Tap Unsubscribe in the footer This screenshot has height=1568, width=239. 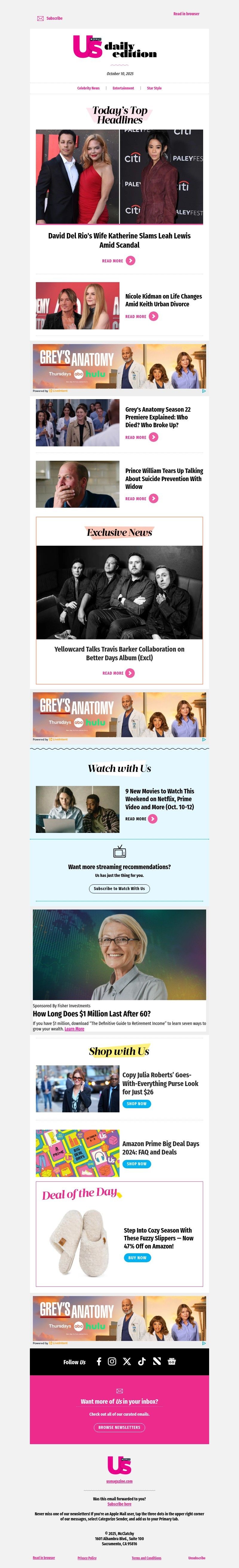(x=197, y=1558)
